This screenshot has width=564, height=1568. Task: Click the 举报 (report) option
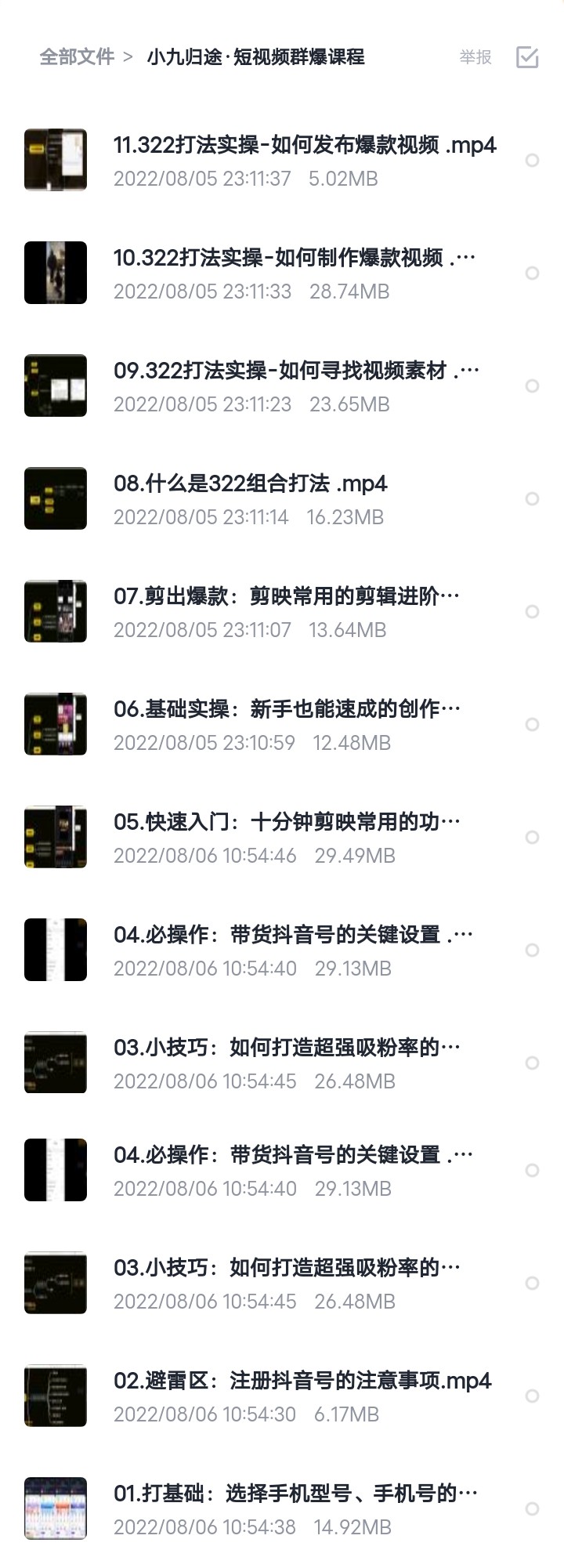(475, 56)
